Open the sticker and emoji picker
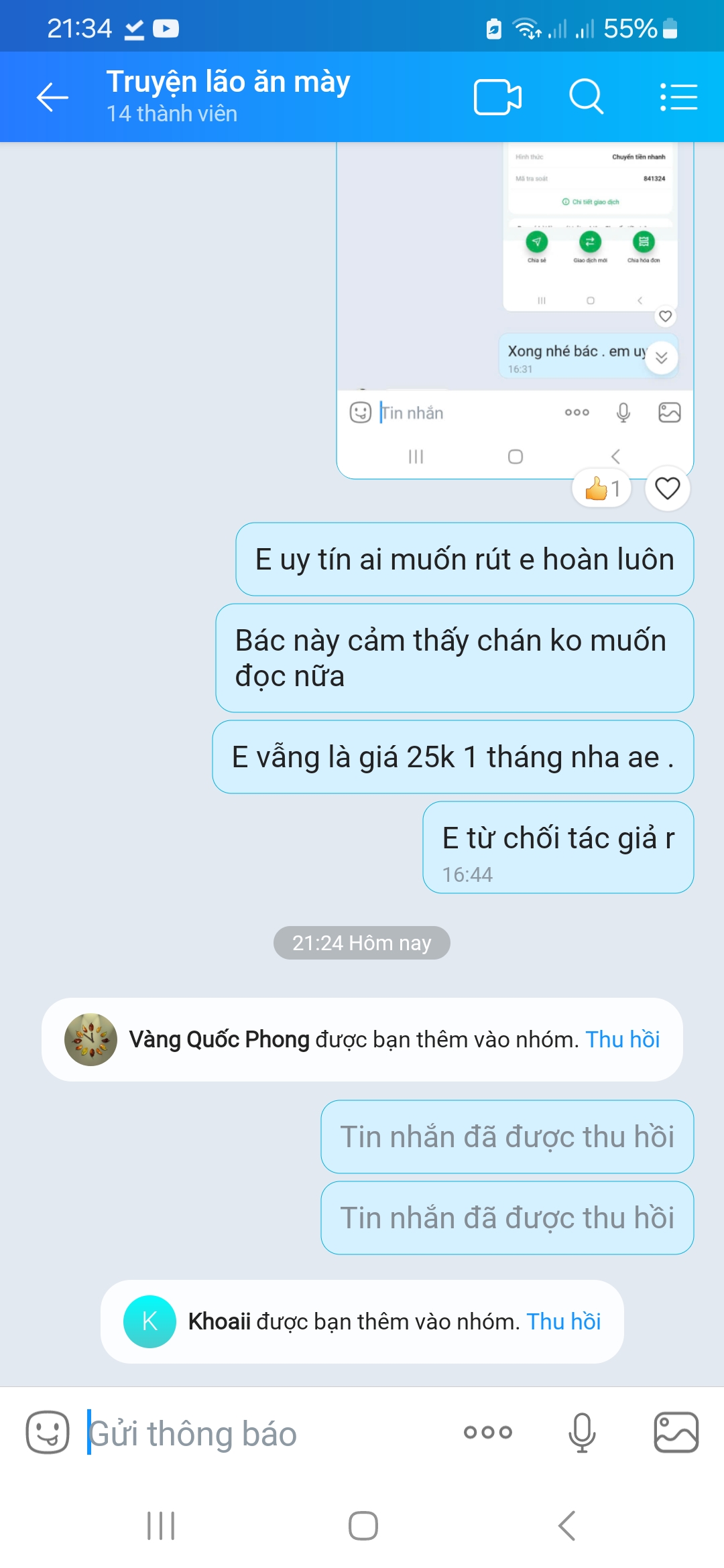The width and height of the screenshot is (724, 1568). coord(47,1433)
